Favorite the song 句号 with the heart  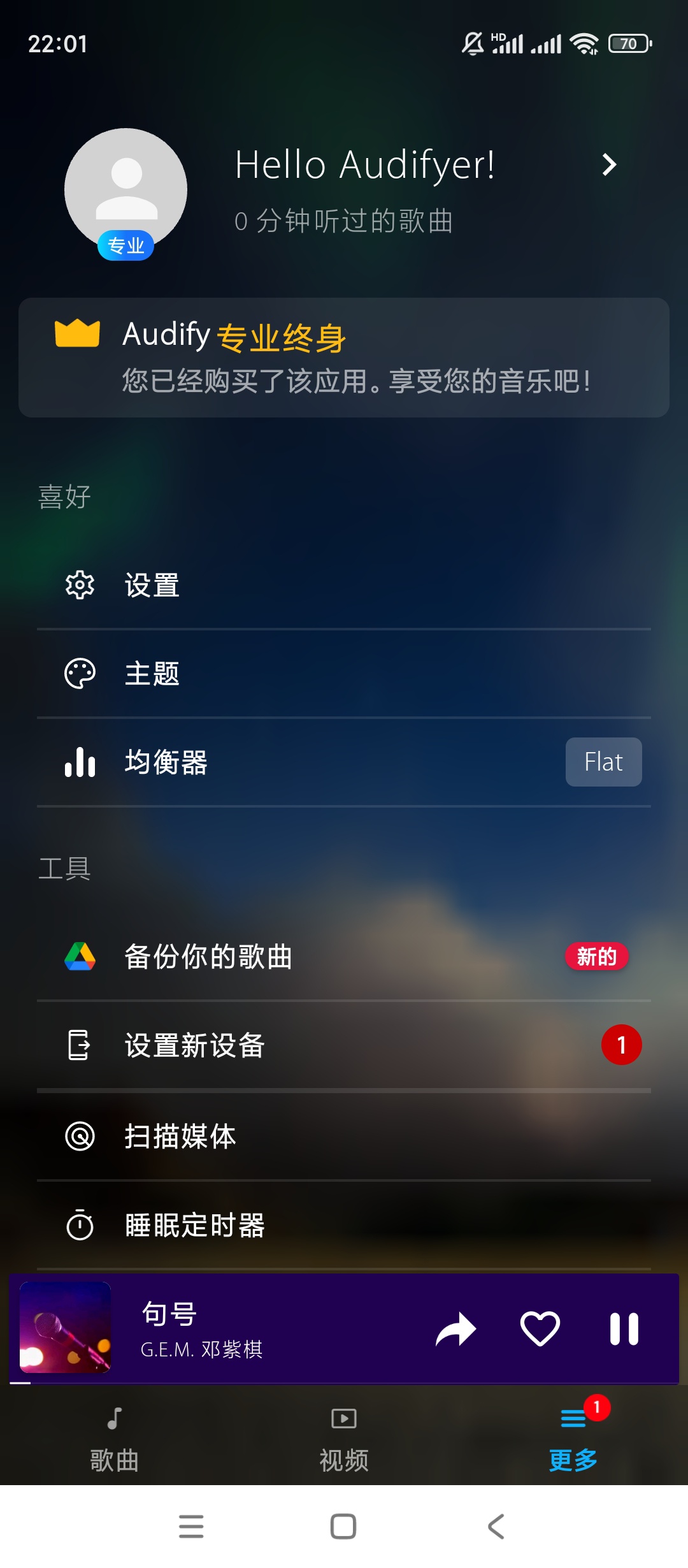point(540,1330)
